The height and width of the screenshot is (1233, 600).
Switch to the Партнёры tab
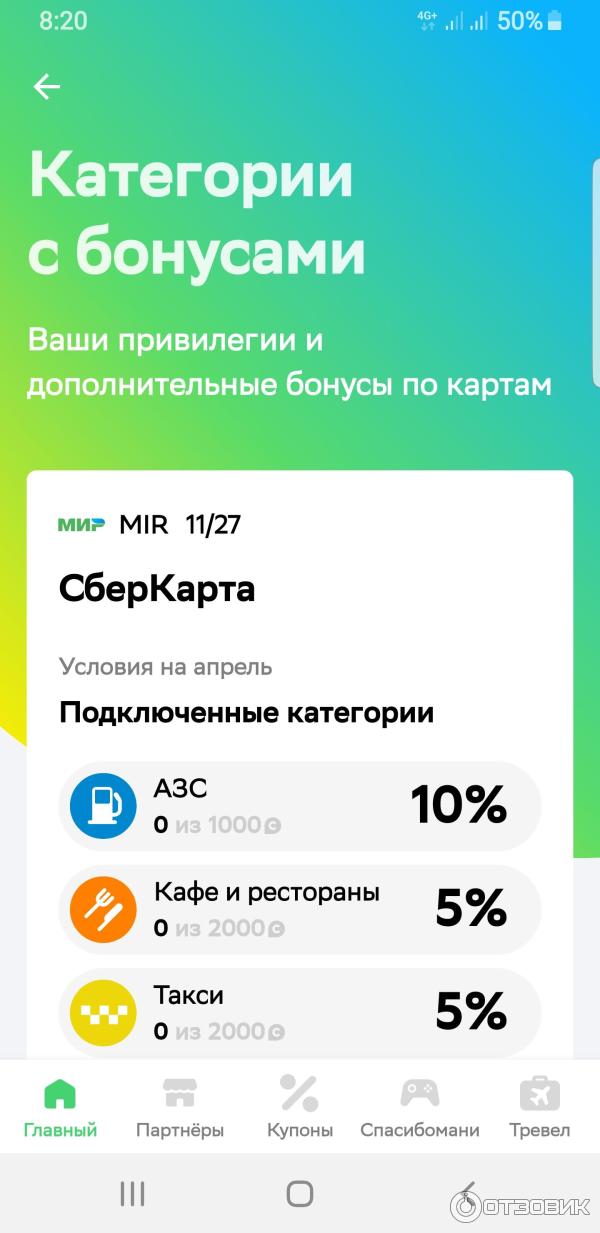(180, 1107)
